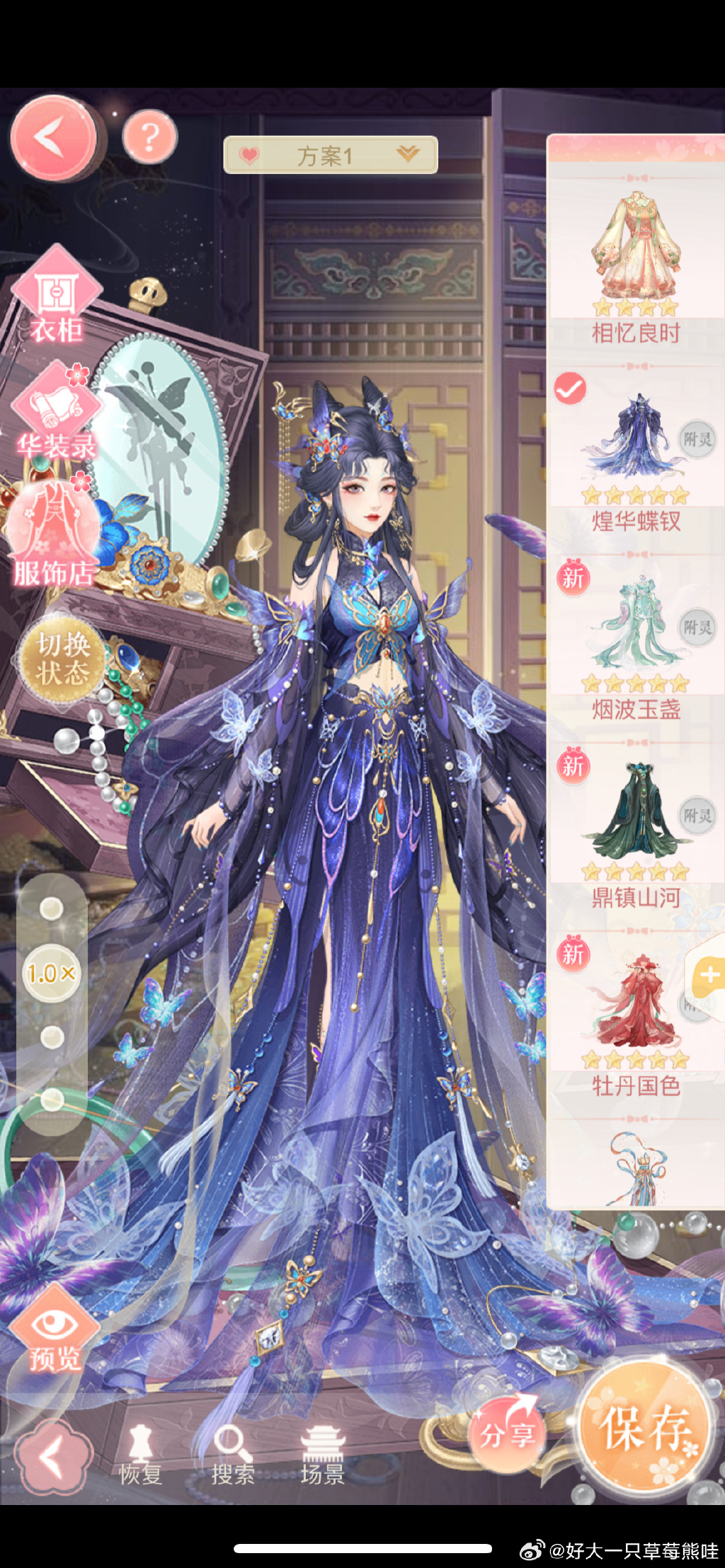Screen dimensions: 725x1568
Task: Tap 恢复 to restore the outfit
Action: (140, 1455)
